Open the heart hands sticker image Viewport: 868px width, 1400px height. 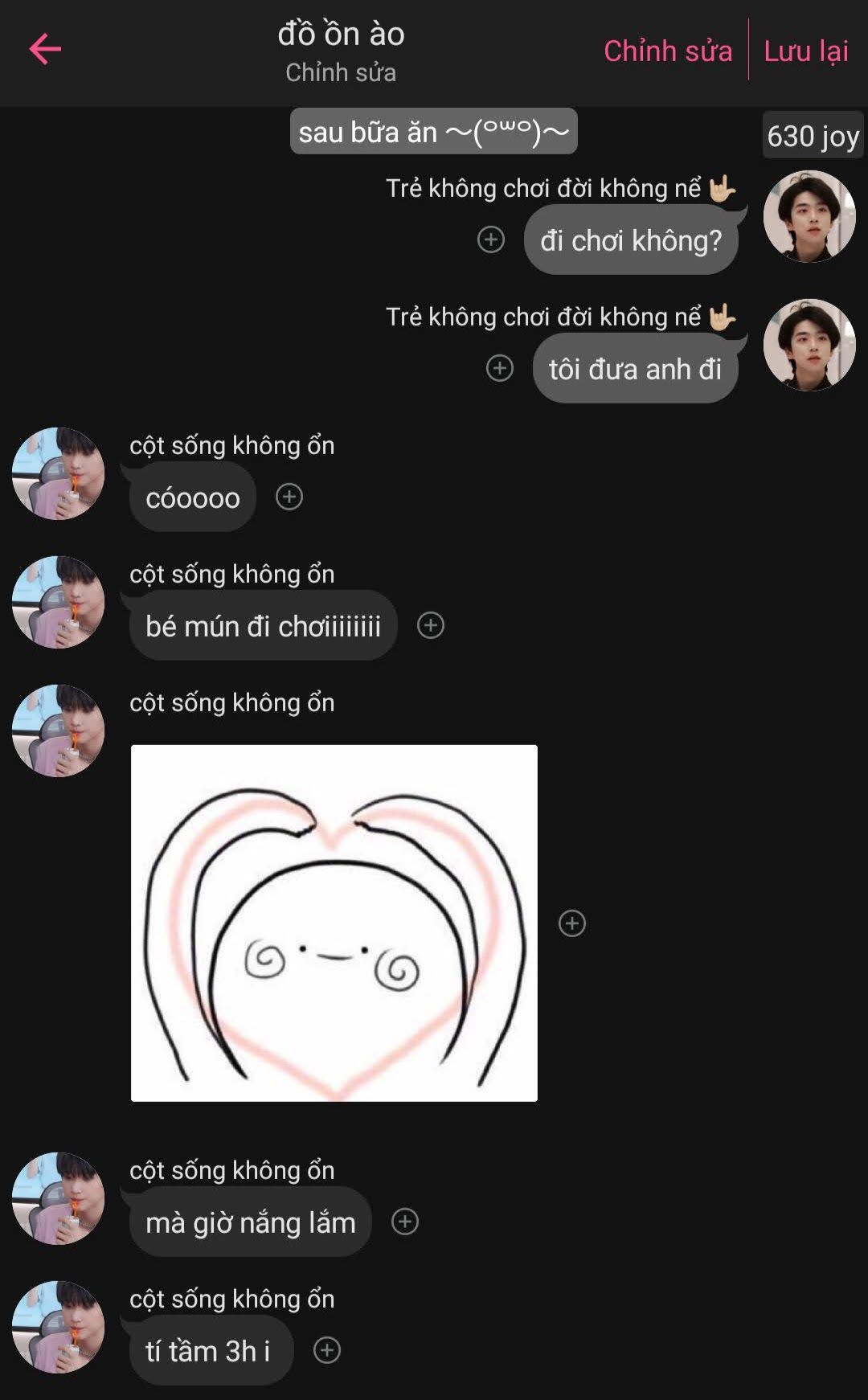pos(334,923)
